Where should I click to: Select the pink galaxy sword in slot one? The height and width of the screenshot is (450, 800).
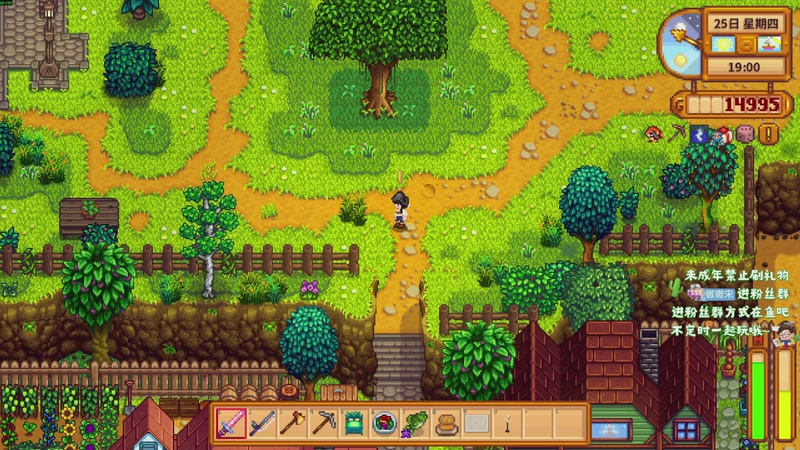point(233,423)
